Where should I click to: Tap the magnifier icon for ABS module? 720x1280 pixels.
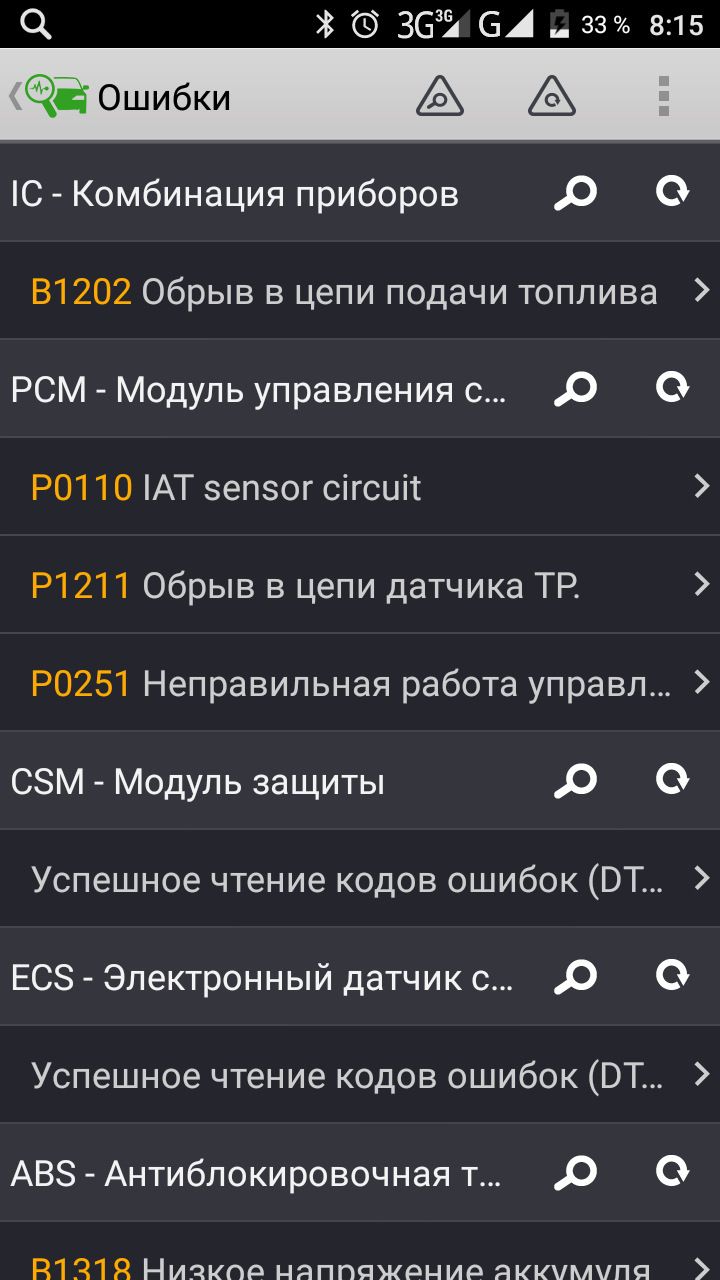(x=575, y=1173)
